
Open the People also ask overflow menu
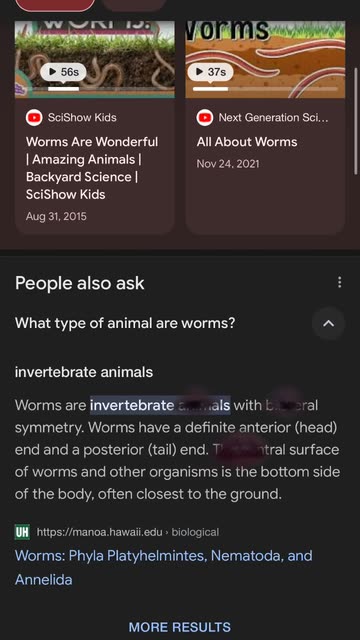[x=340, y=282]
